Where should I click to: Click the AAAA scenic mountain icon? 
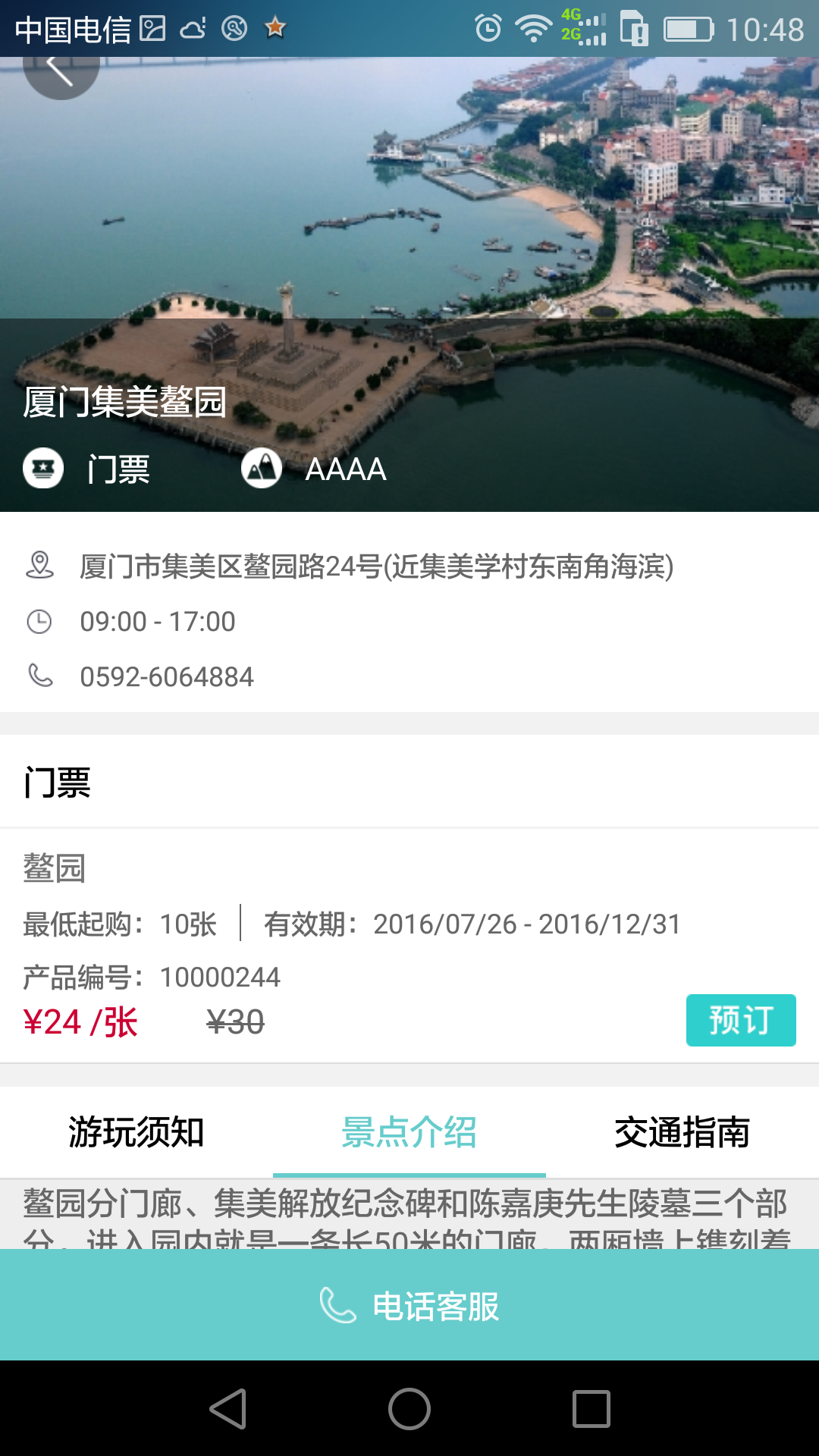pos(261,469)
